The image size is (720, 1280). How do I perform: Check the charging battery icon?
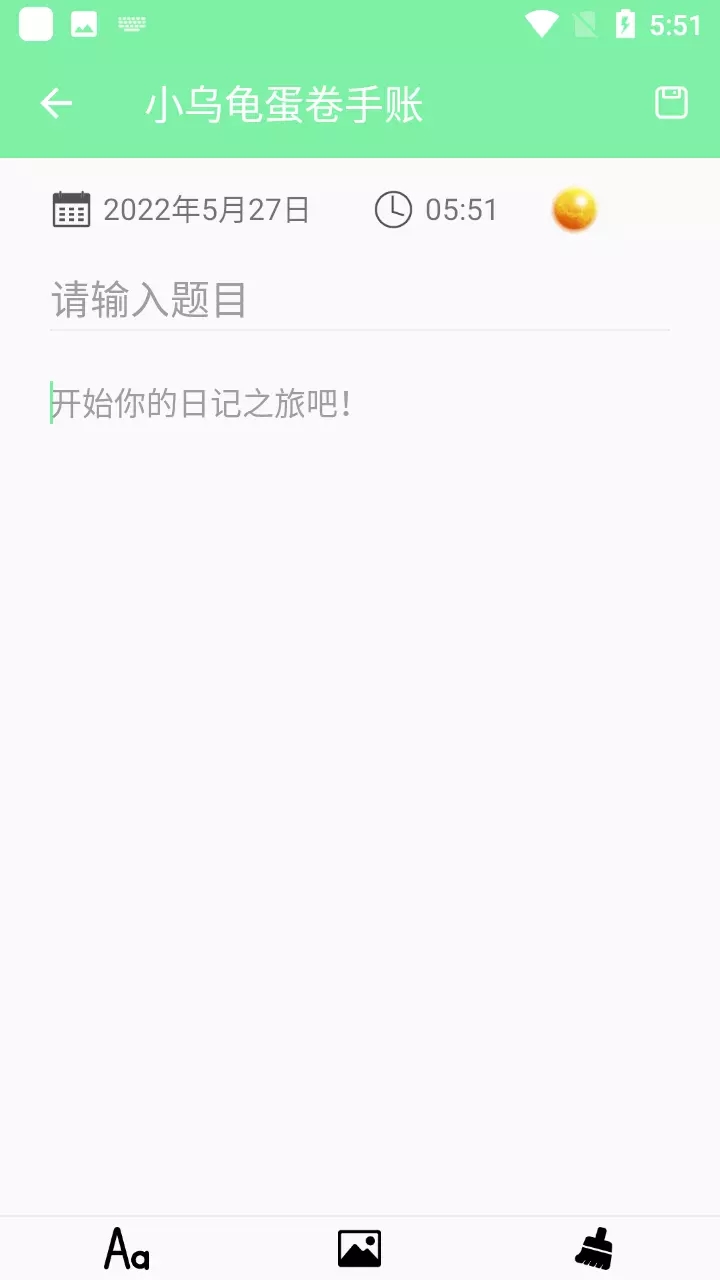point(625,23)
